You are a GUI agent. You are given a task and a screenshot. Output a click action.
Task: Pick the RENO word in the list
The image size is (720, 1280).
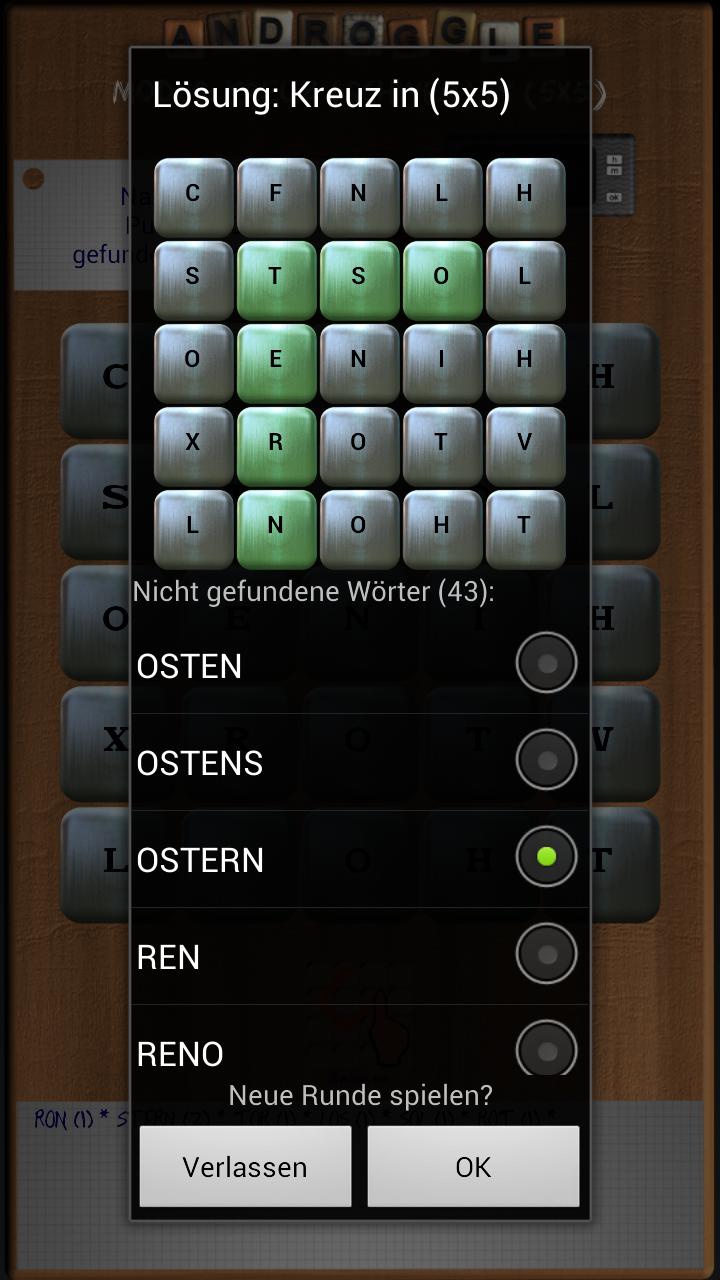pos(180,1052)
